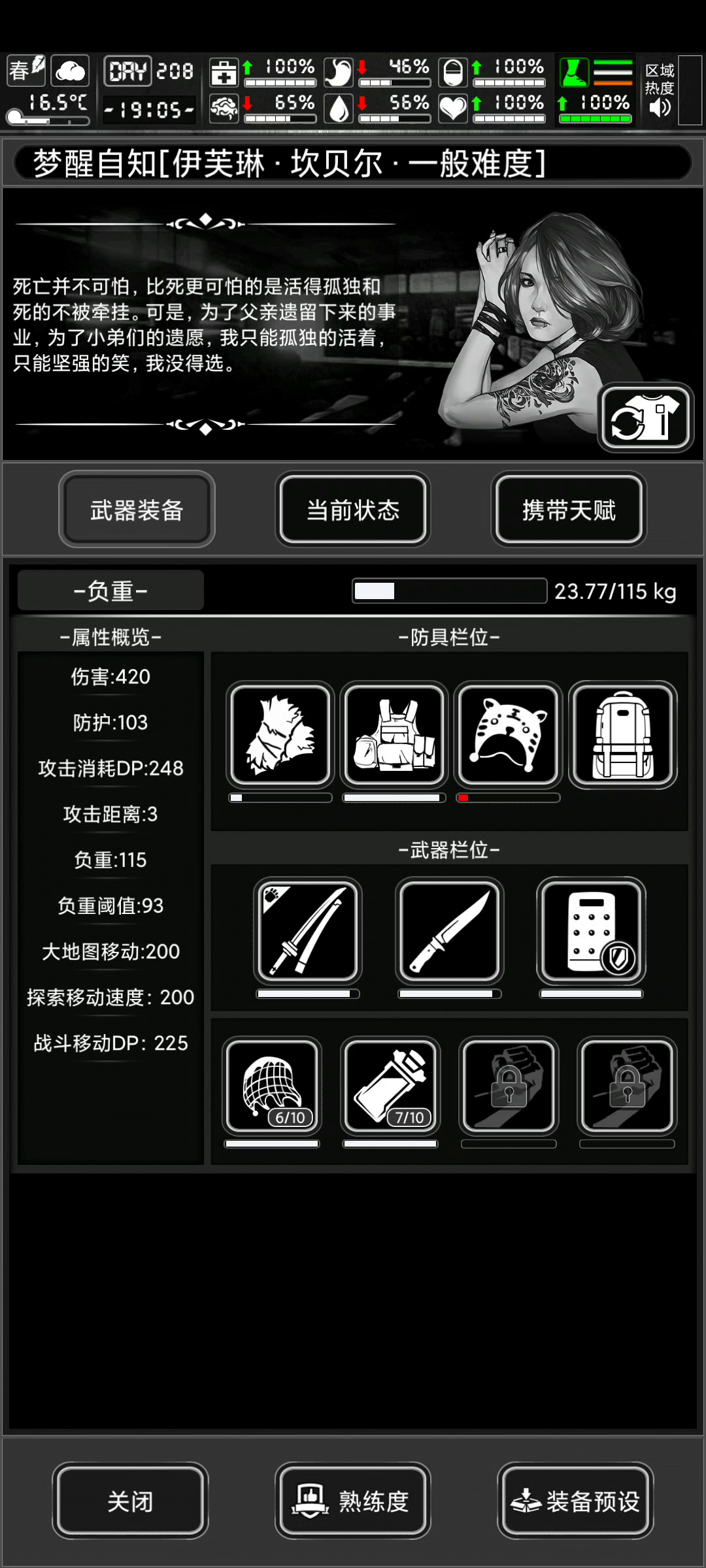Open the net item slot 6/10
Image resolution: width=706 pixels, height=1568 pixels.
pyautogui.click(x=272, y=1086)
